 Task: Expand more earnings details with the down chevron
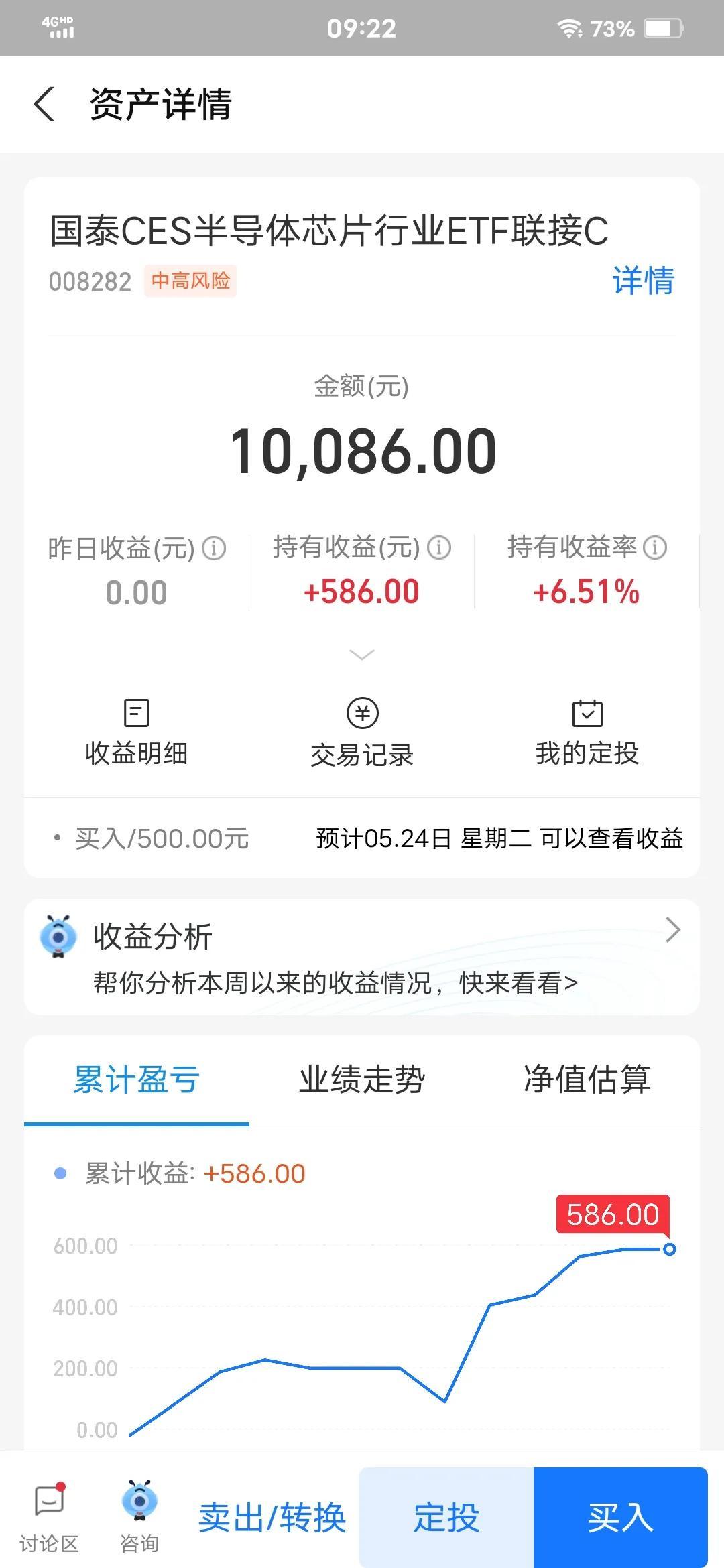click(x=362, y=655)
